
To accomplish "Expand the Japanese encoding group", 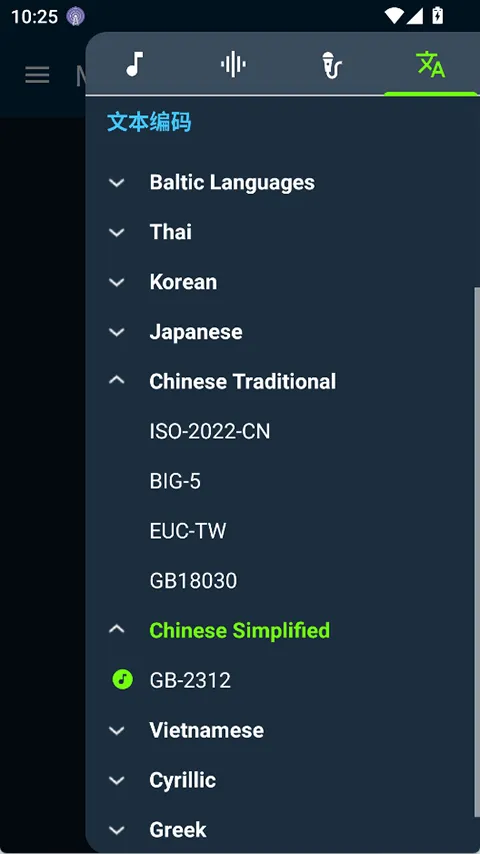I will click(x=283, y=332).
